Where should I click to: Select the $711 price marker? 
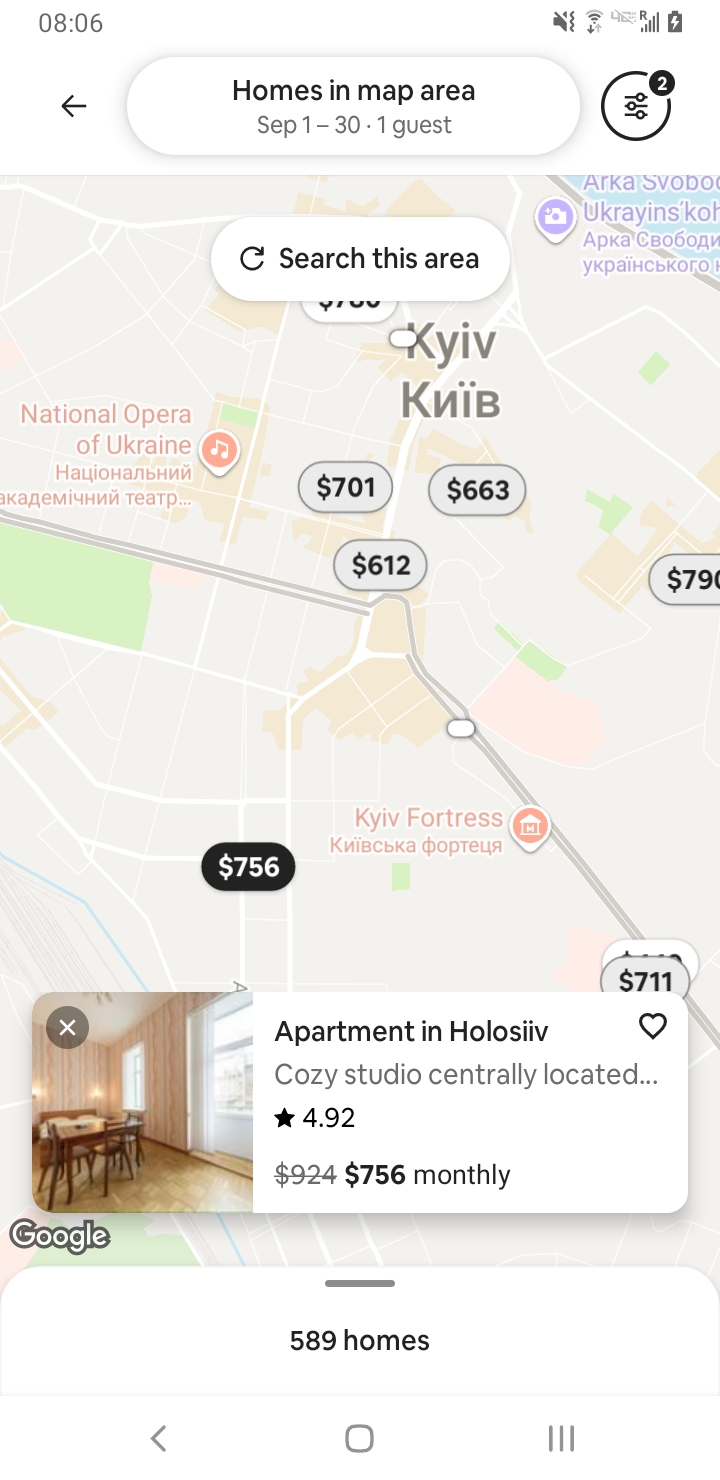[x=645, y=980]
